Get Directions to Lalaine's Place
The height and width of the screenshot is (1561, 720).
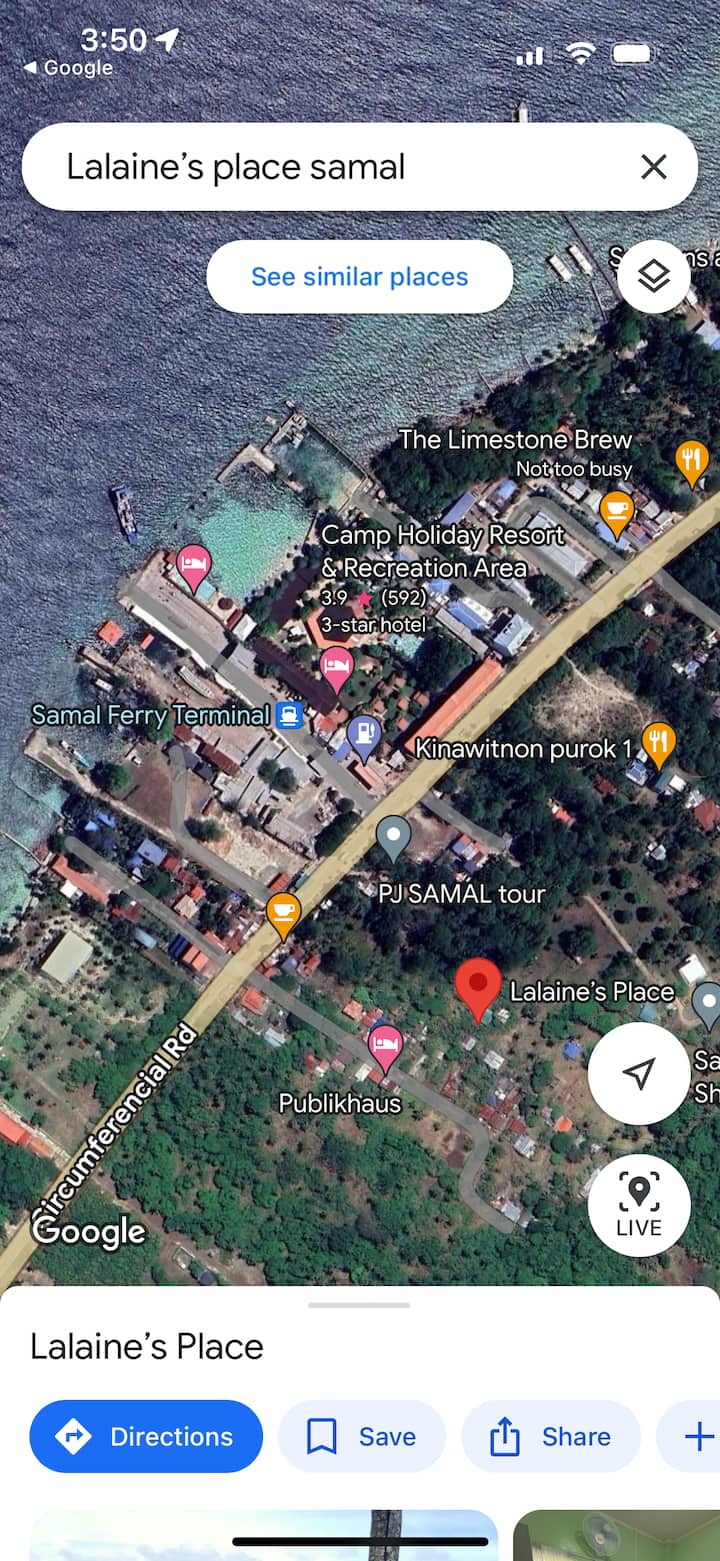[x=146, y=1436]
